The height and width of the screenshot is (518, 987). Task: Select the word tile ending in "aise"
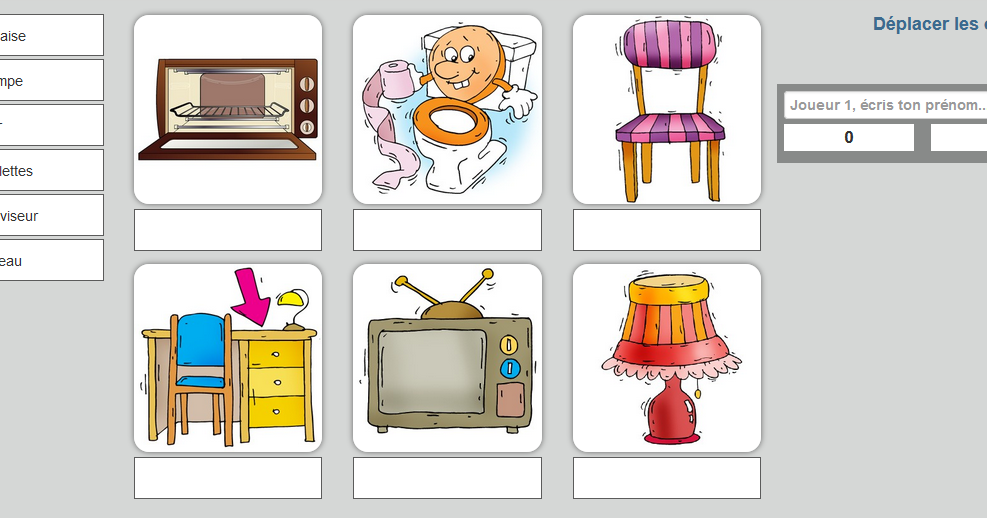50,36
